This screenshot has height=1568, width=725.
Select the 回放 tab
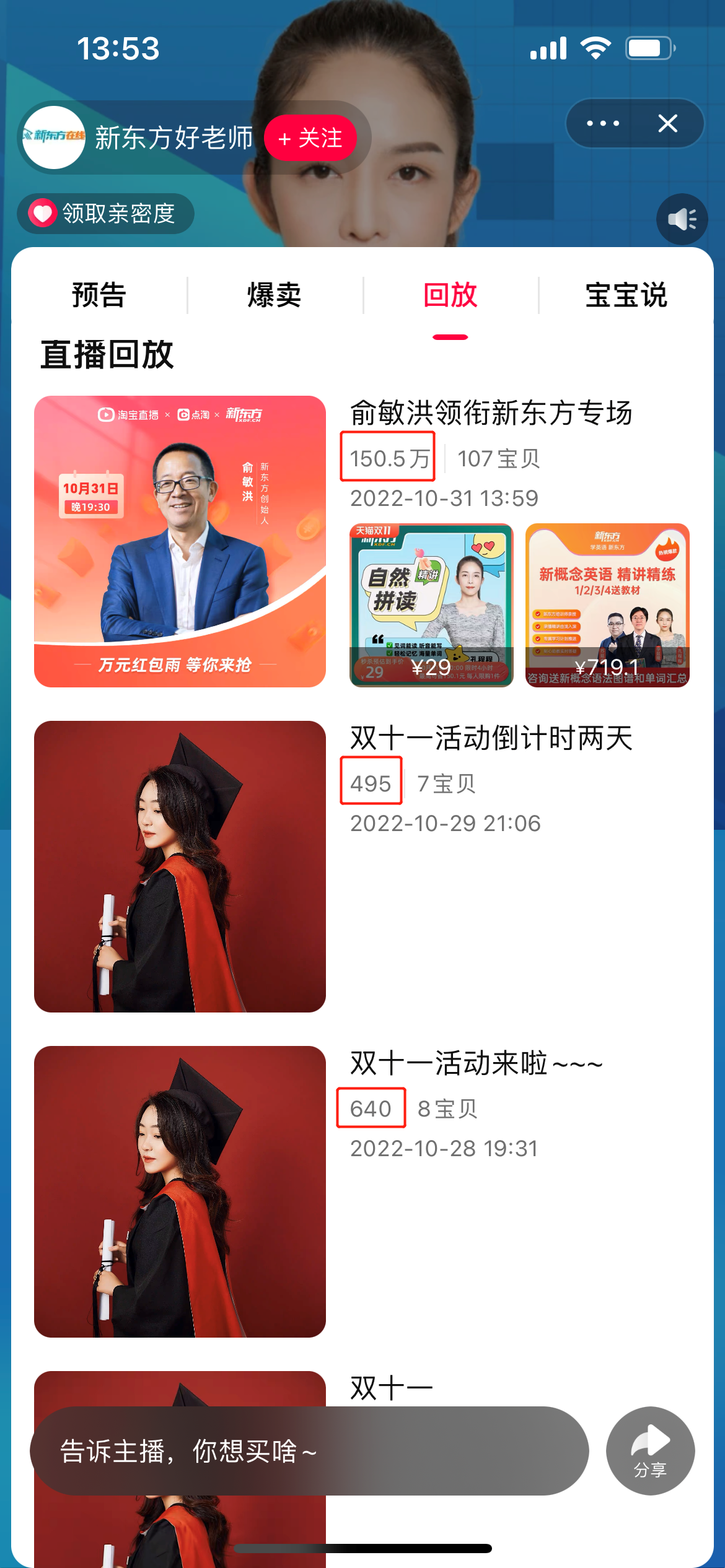click(450, 295)
